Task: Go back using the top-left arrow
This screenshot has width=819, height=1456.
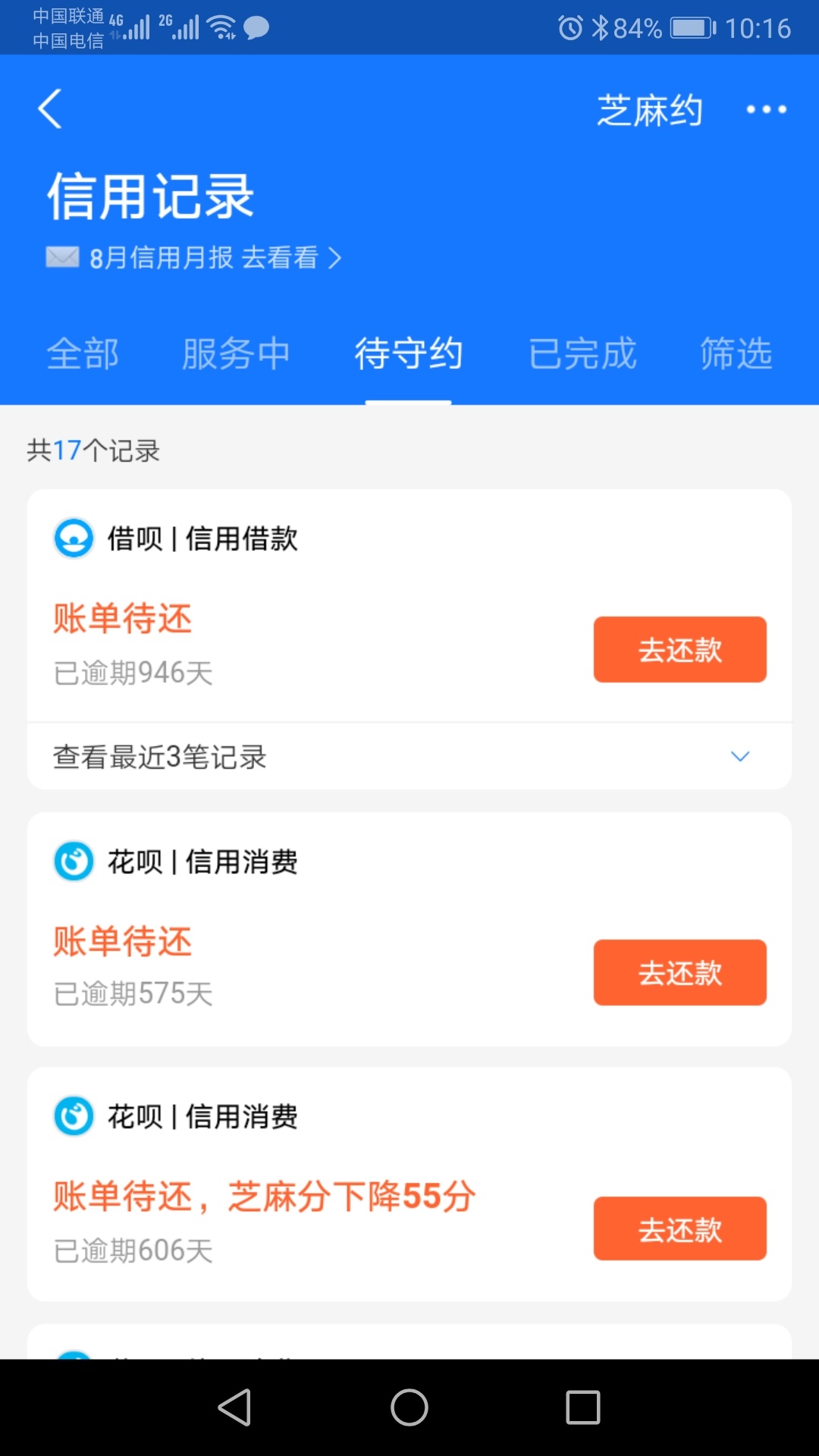Action: point(50,109)
